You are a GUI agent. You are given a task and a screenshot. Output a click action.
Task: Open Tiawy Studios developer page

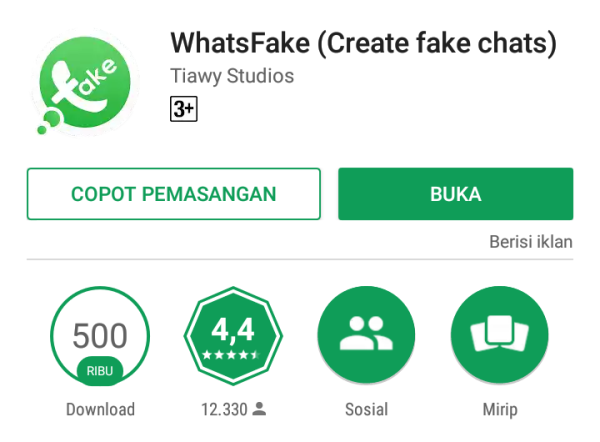coord(232,76)
